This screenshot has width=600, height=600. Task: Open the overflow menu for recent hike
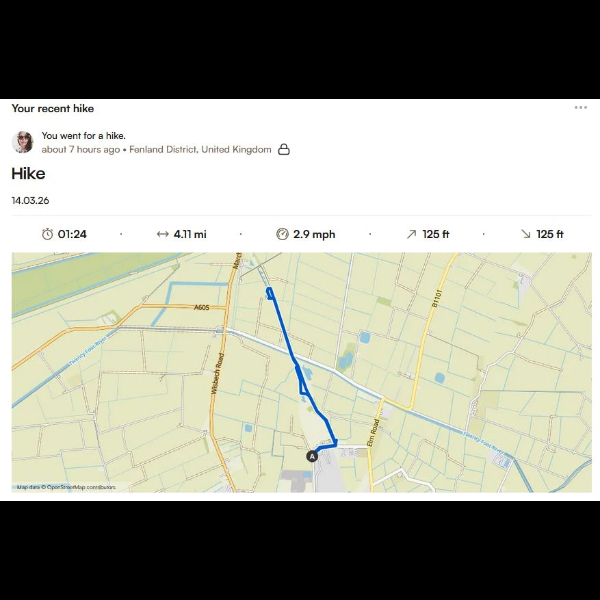tap(580, 108)
